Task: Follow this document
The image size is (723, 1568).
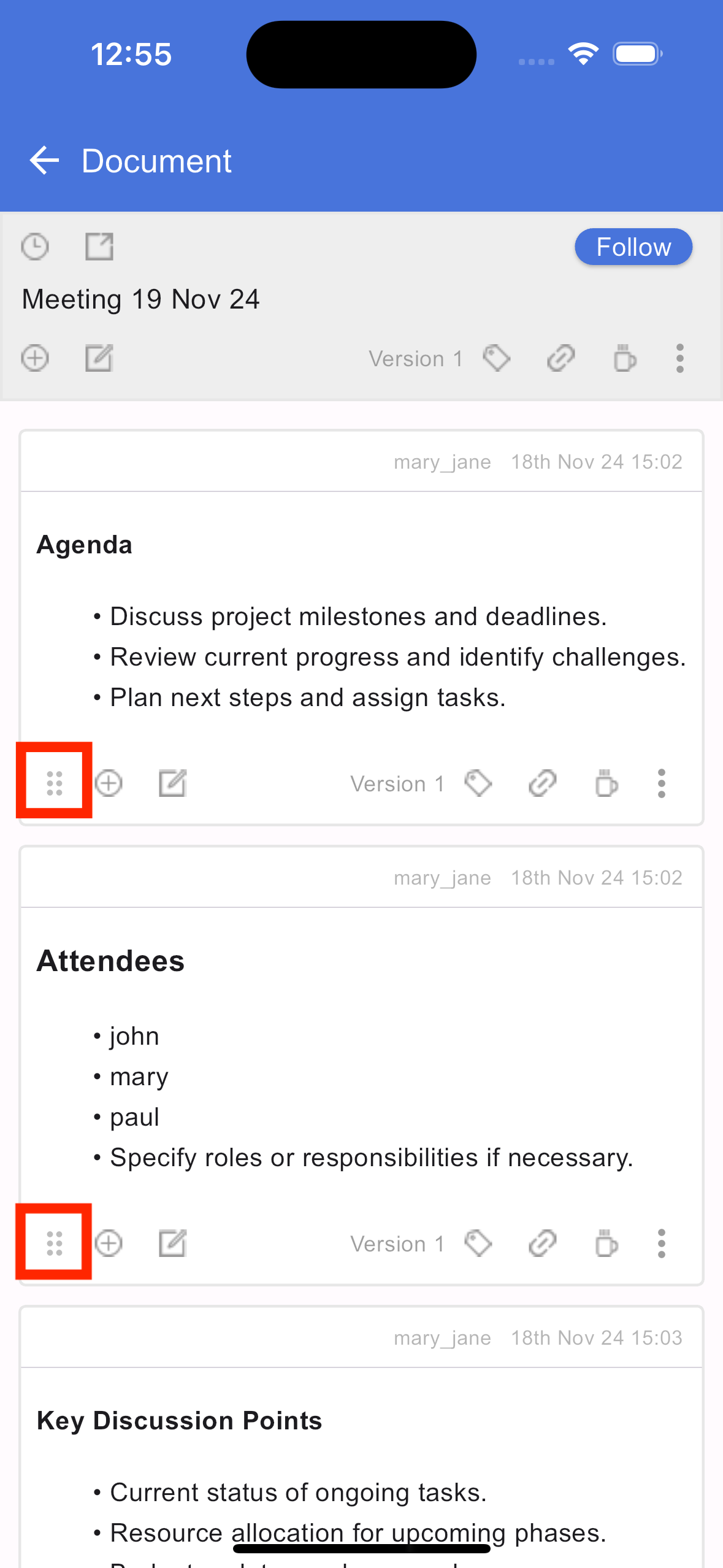Action: [633, 247]
